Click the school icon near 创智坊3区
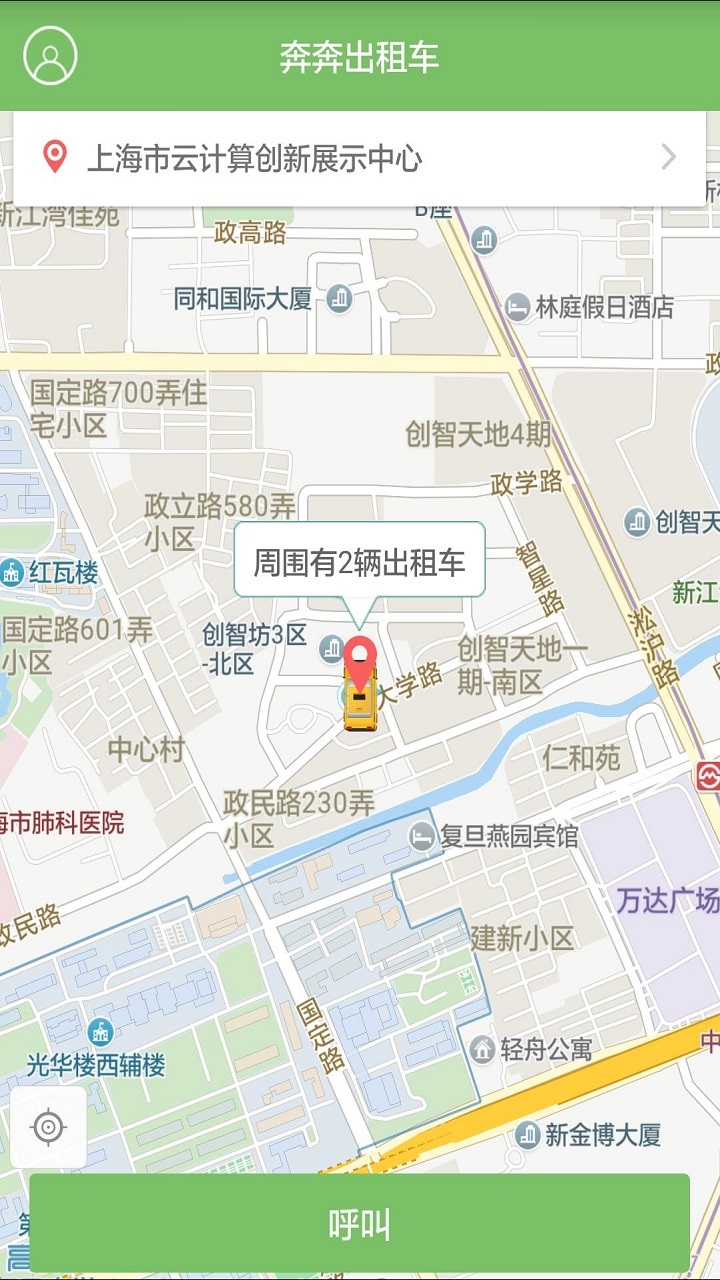 [x=330, y=651]
